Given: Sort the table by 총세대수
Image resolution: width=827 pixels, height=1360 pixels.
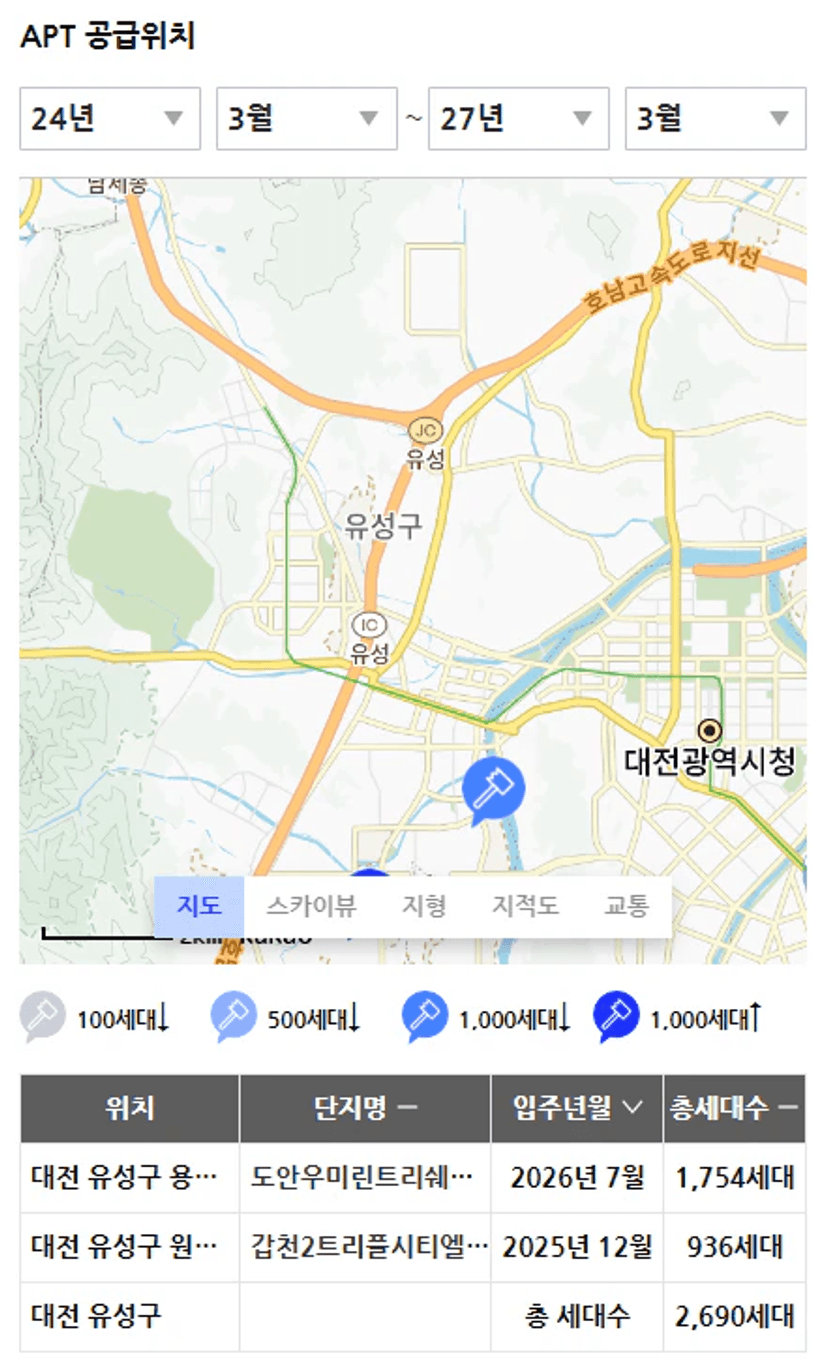Looking at the screenshot, I should coord(734,1108).
